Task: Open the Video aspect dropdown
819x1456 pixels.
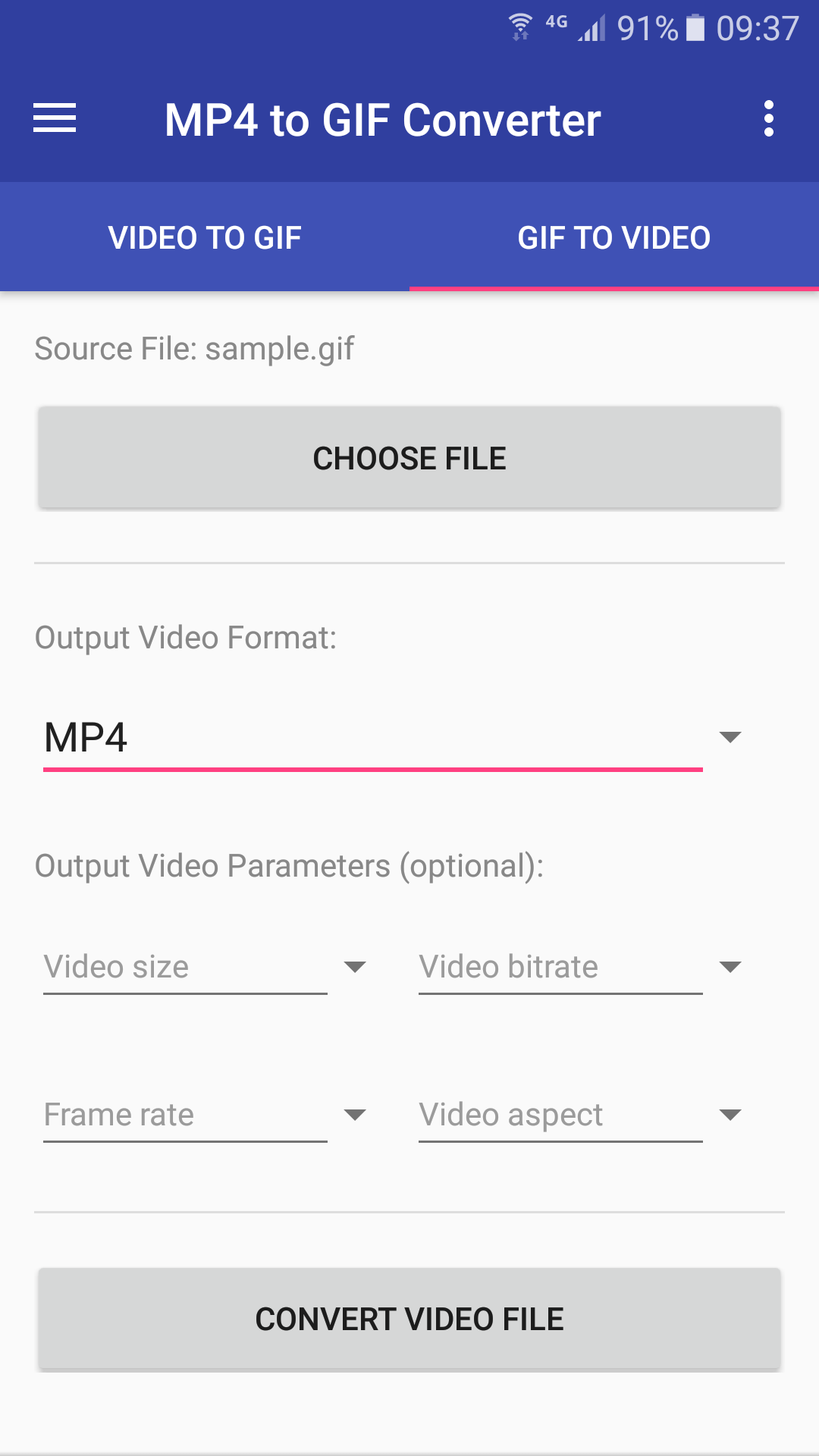Action: [730, 1114]
